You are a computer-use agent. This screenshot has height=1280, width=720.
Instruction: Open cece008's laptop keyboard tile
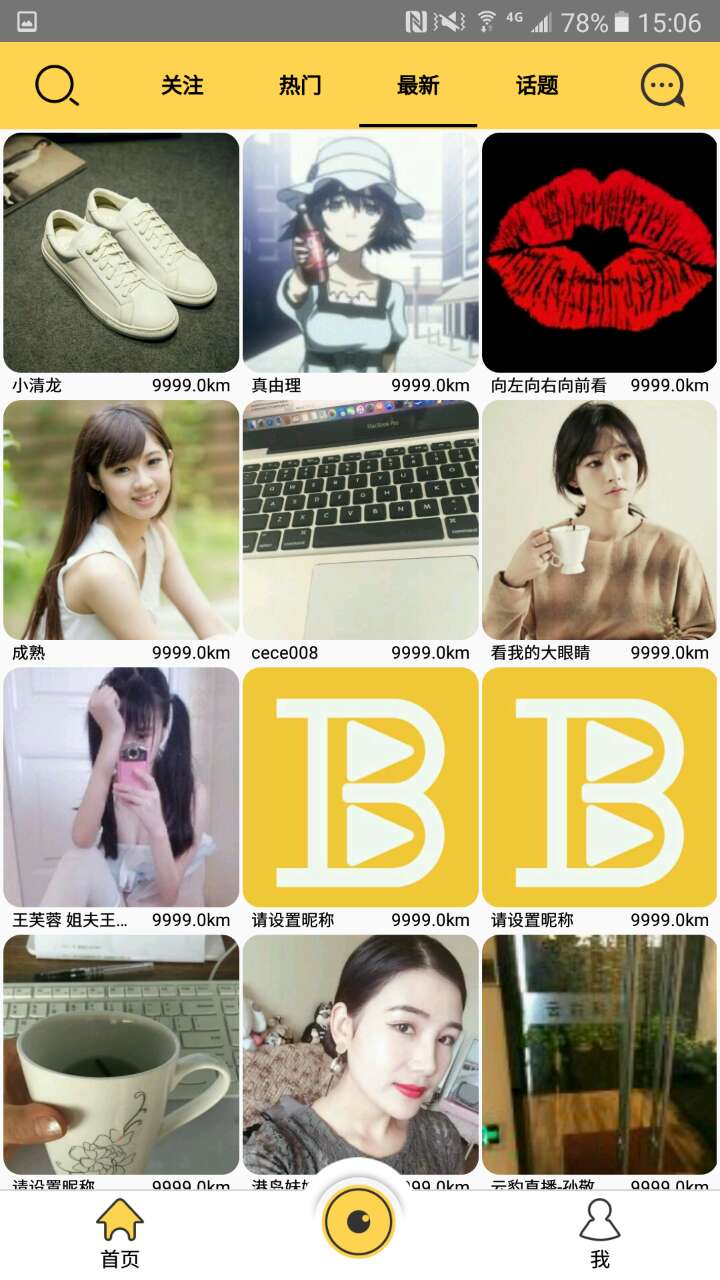click(x=360, y=520)
